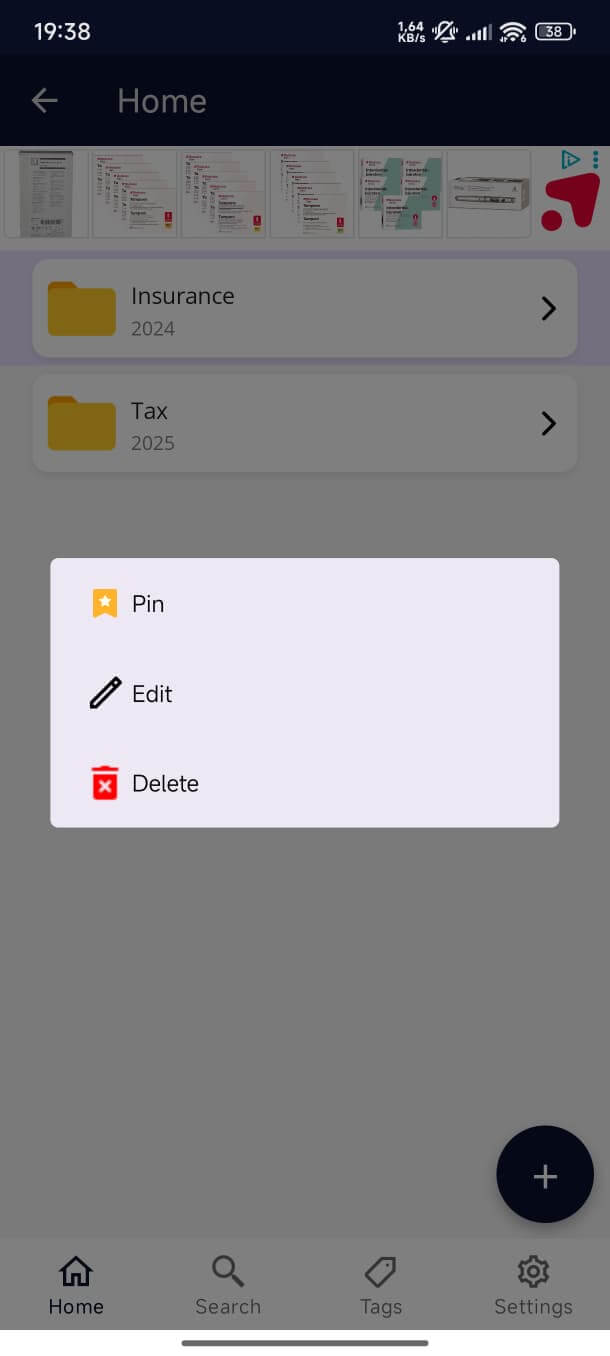Open the ad options icon
Viewport: 610px width, 1356px height.
[595, 160]
